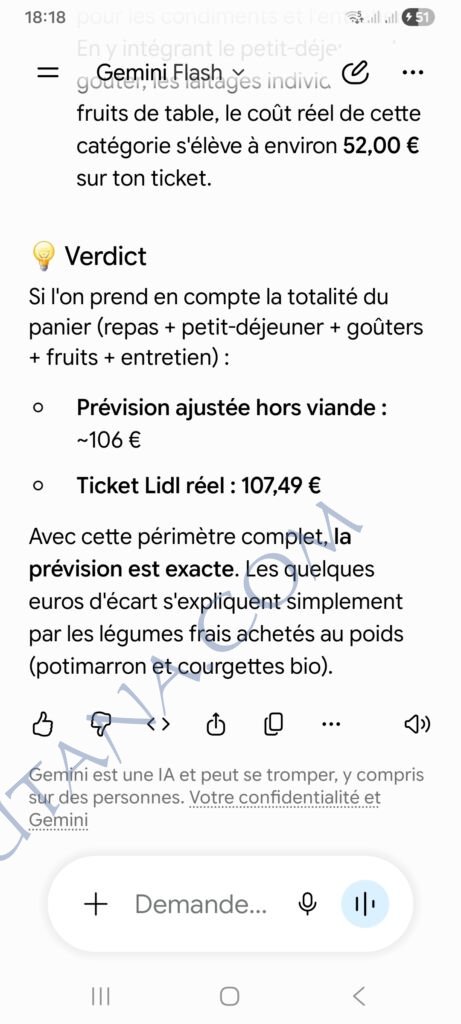Share the Gemini response

pos(215,724)
